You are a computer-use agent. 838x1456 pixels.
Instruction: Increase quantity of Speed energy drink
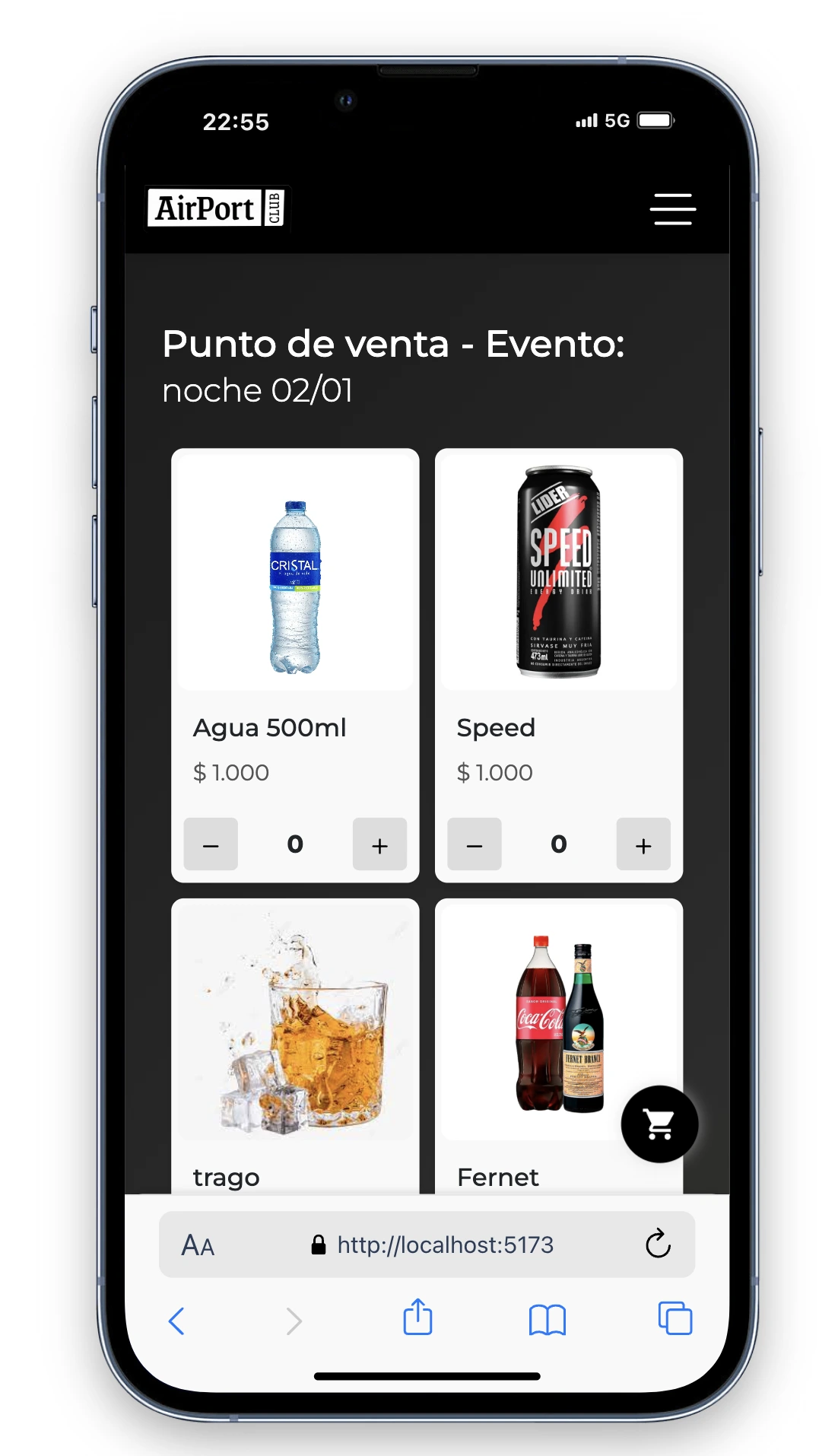[x=643, y=844]
